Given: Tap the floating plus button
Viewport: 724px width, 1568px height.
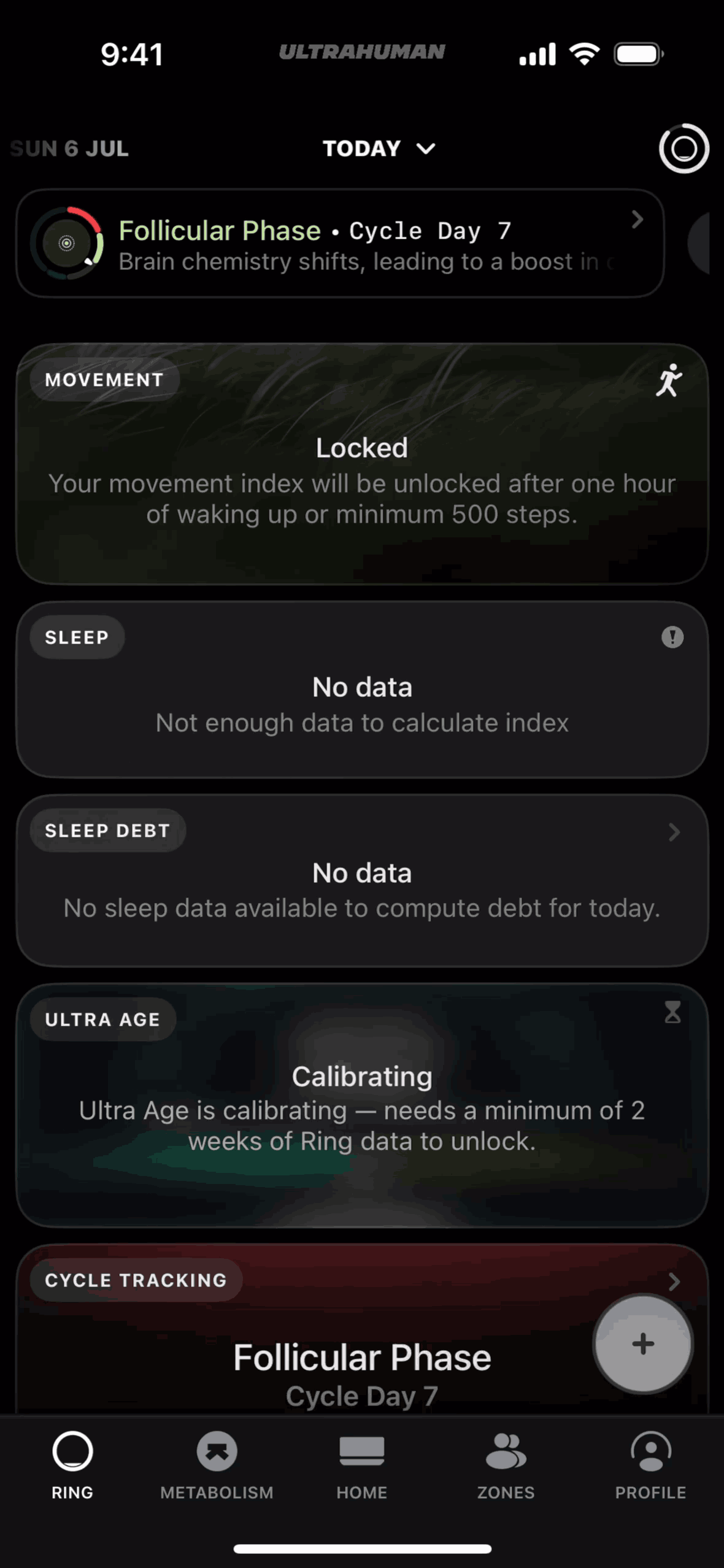Looking at the screenshot, I should 642,1343.
